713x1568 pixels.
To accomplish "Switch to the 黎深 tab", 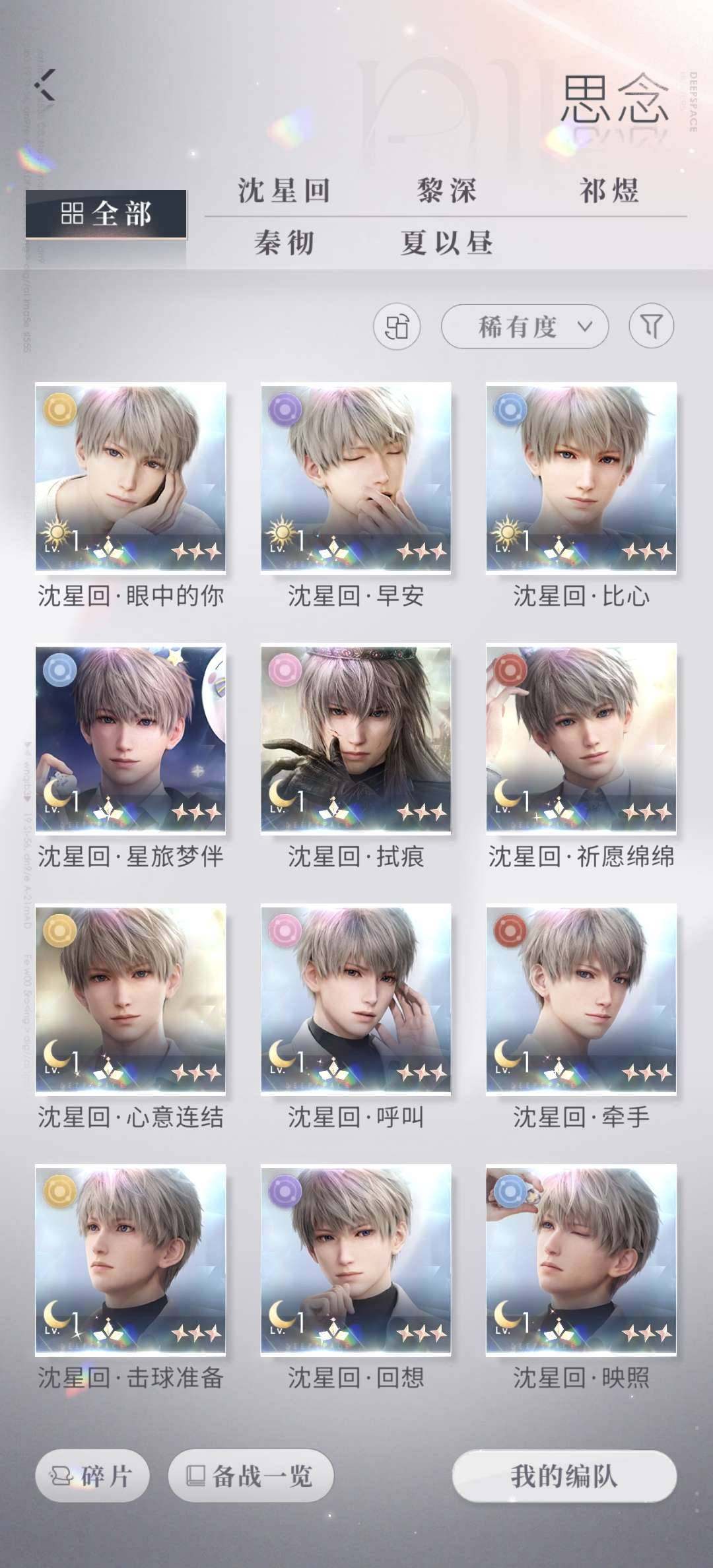I will (x=446, y=191).
